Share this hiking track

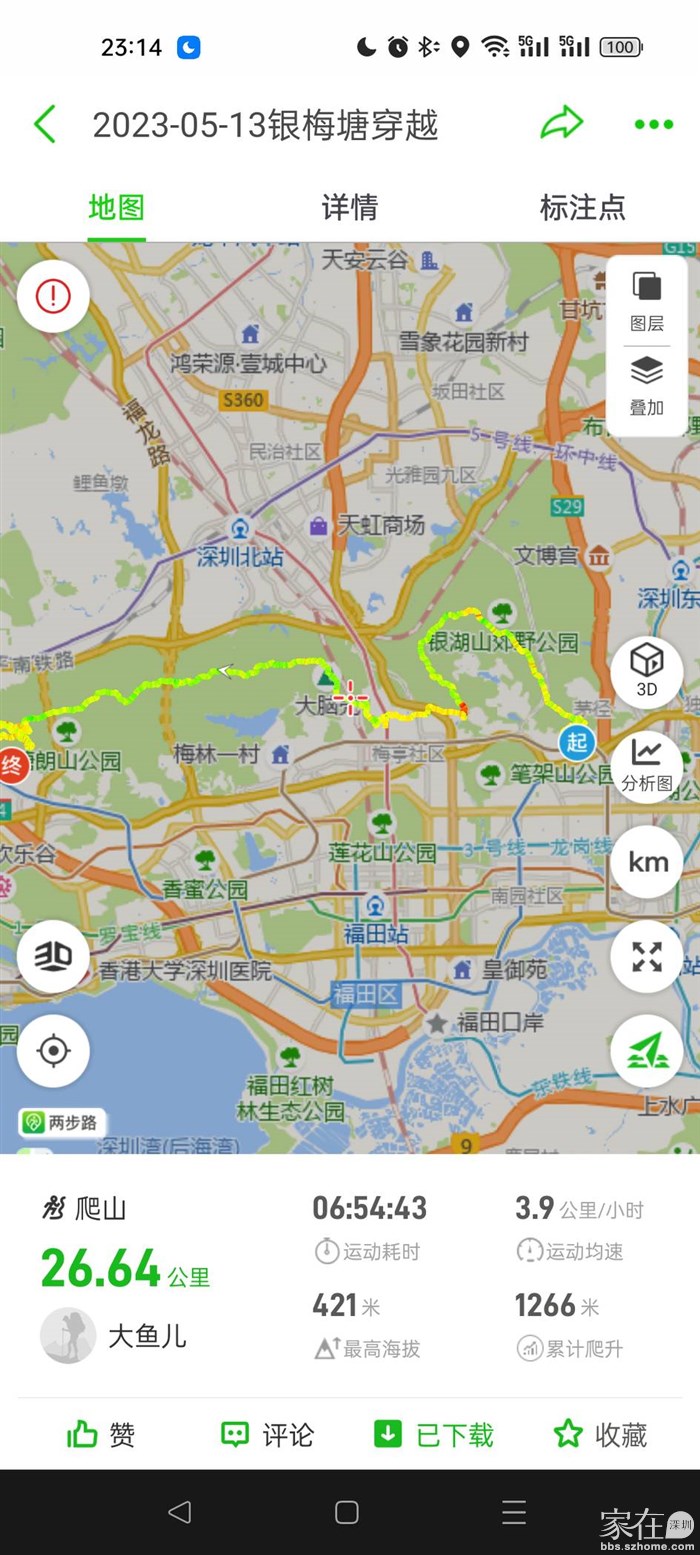pos(561,124)
